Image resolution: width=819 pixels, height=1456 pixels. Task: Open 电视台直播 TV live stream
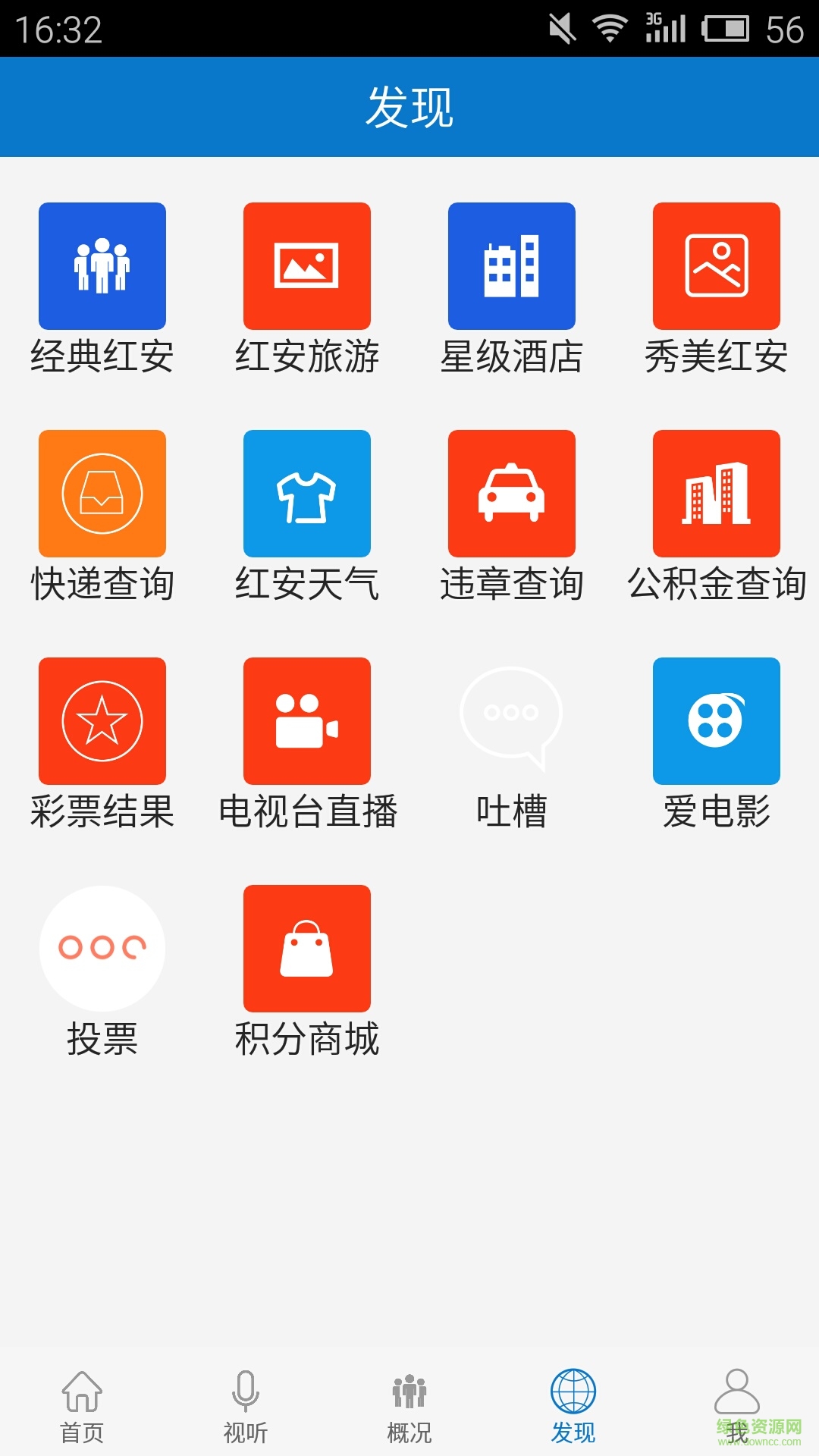point(307,720)
